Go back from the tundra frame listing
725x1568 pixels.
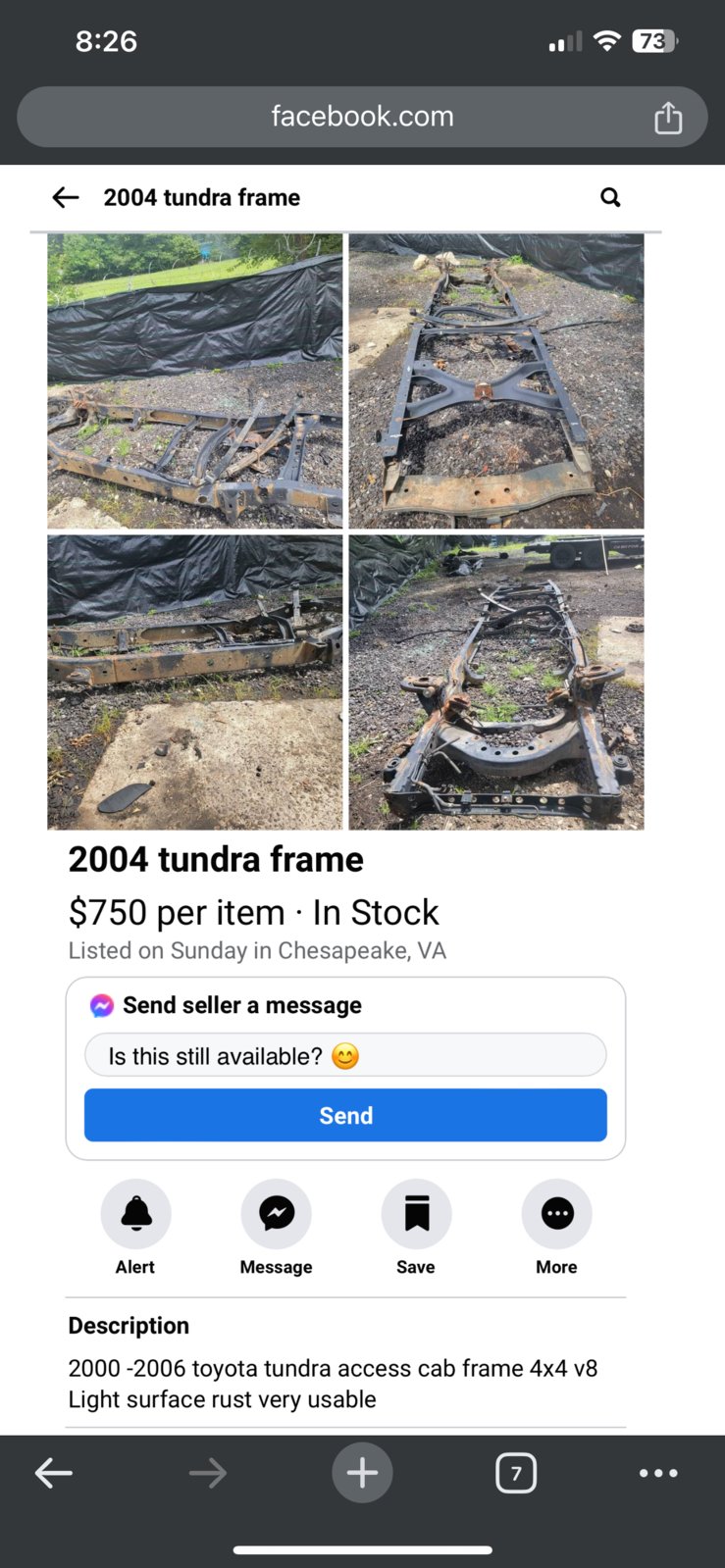click(x=66, y=197)
